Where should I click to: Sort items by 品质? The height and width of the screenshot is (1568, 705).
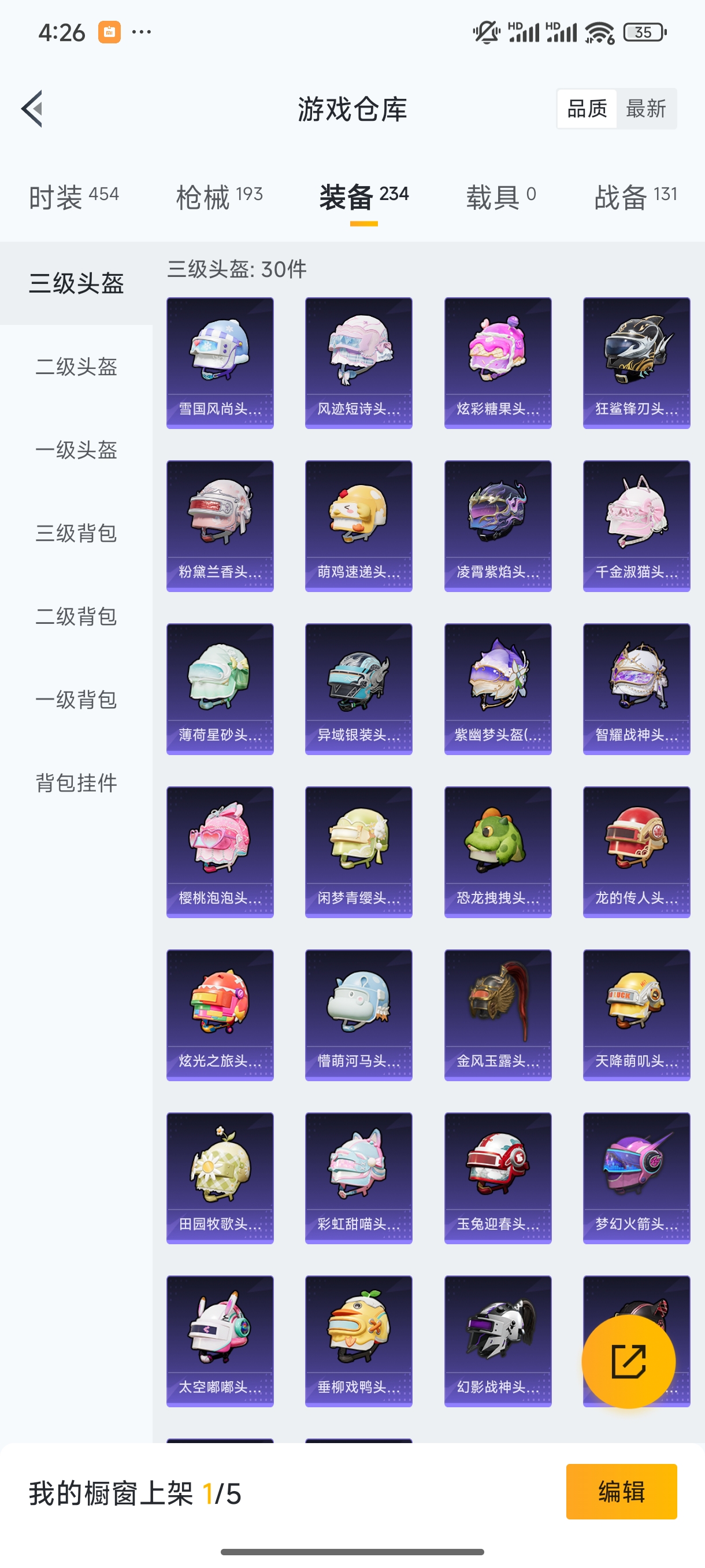587,109
